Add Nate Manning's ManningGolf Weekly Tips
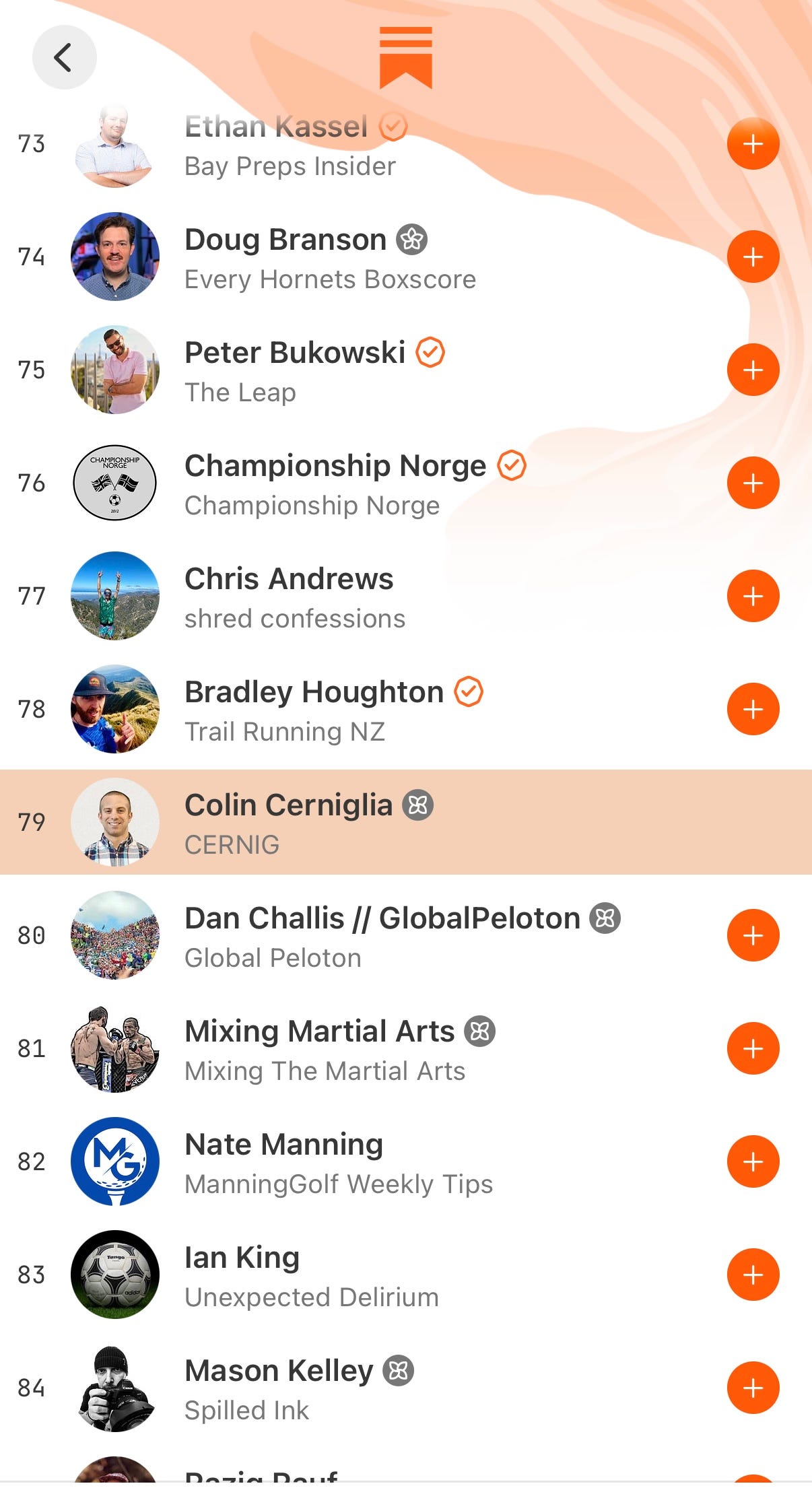Viewport: 812px width, 1490px height. (x=753, y=1161)
